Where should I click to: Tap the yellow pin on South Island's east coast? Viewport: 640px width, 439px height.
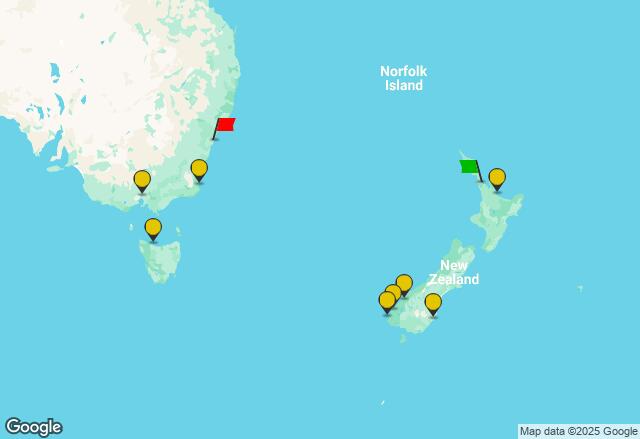[x=433, y=303]
